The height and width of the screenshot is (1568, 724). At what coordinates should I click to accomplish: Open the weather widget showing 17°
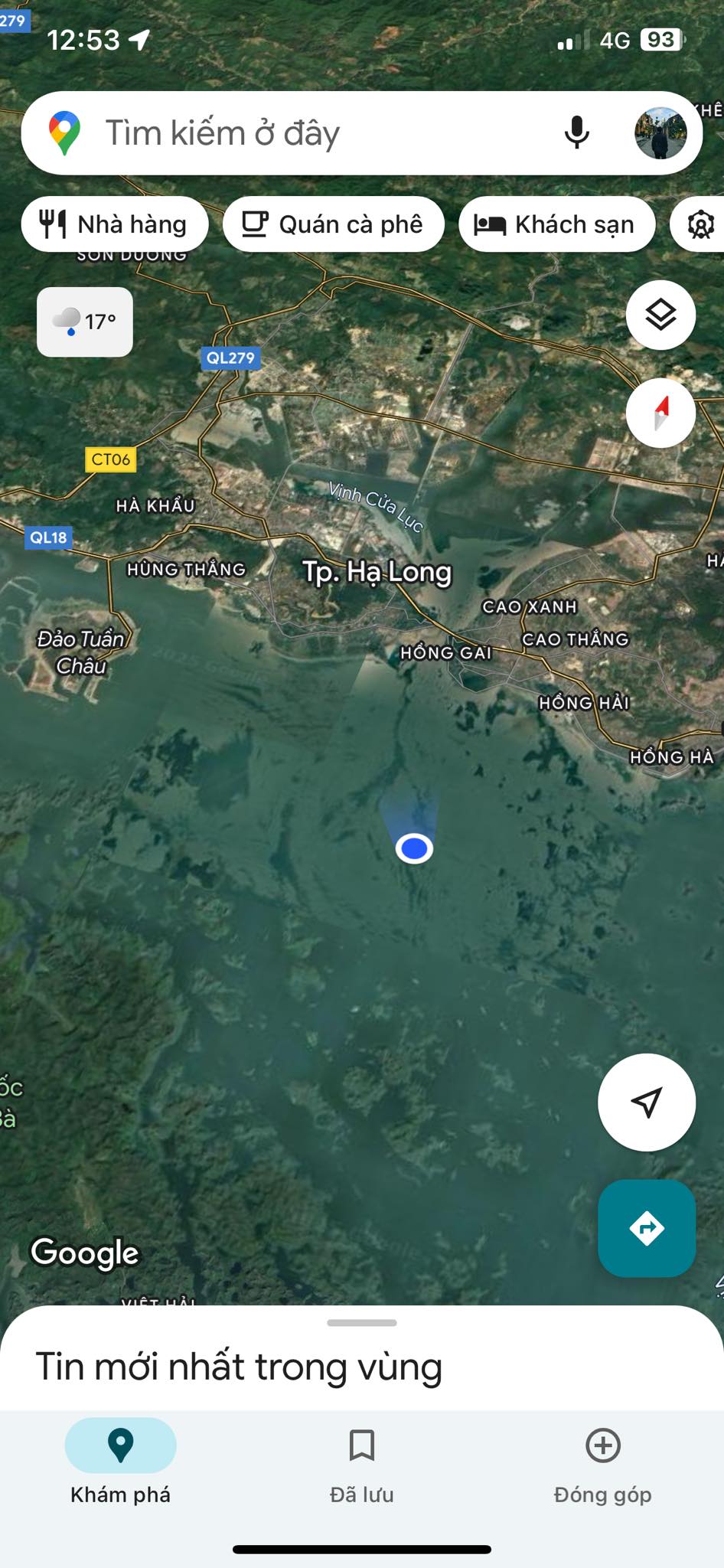[x=85, y=322]
